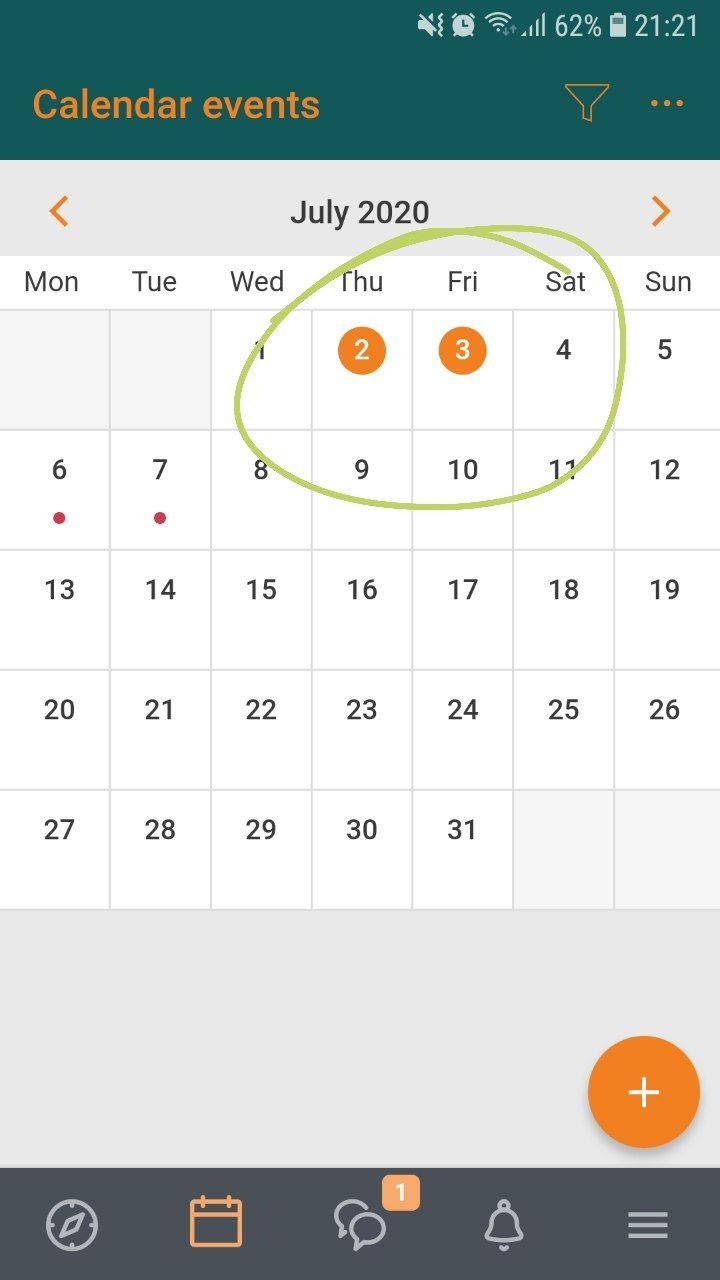
Task: Select July 3 on the calendar
Action: pos(462,350)
